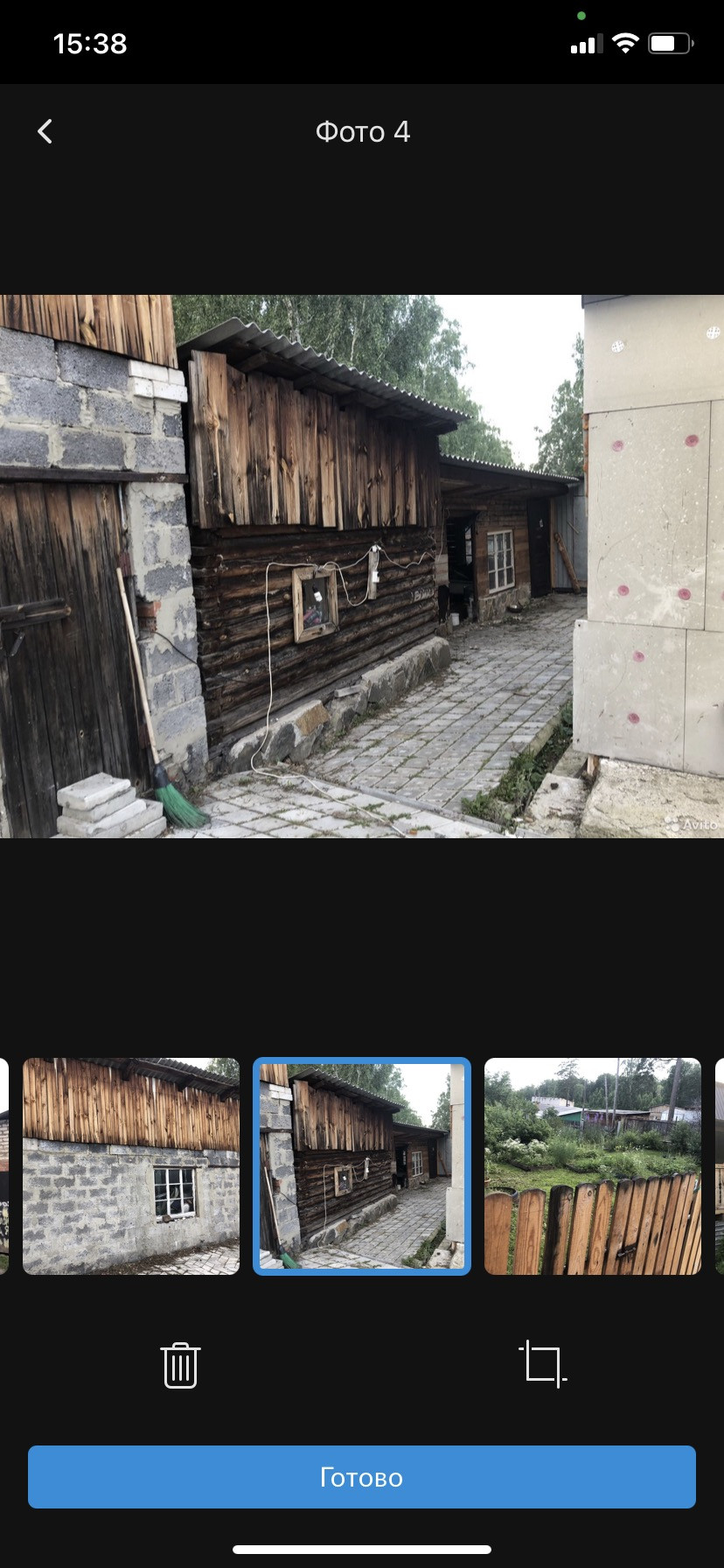Open the crop tool

point(542,1364)
